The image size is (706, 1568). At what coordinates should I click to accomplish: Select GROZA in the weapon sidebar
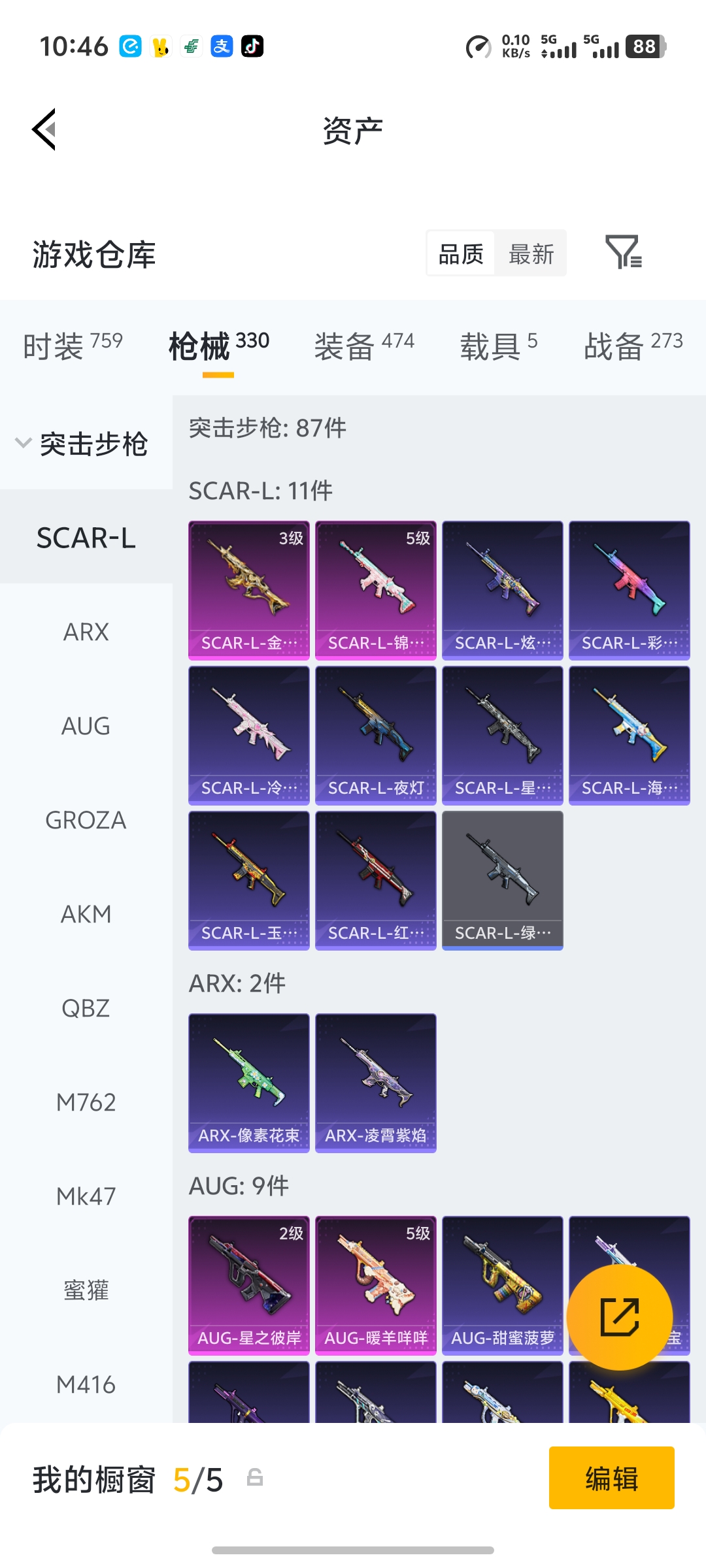pyautogui.click(x=86, y=820)
